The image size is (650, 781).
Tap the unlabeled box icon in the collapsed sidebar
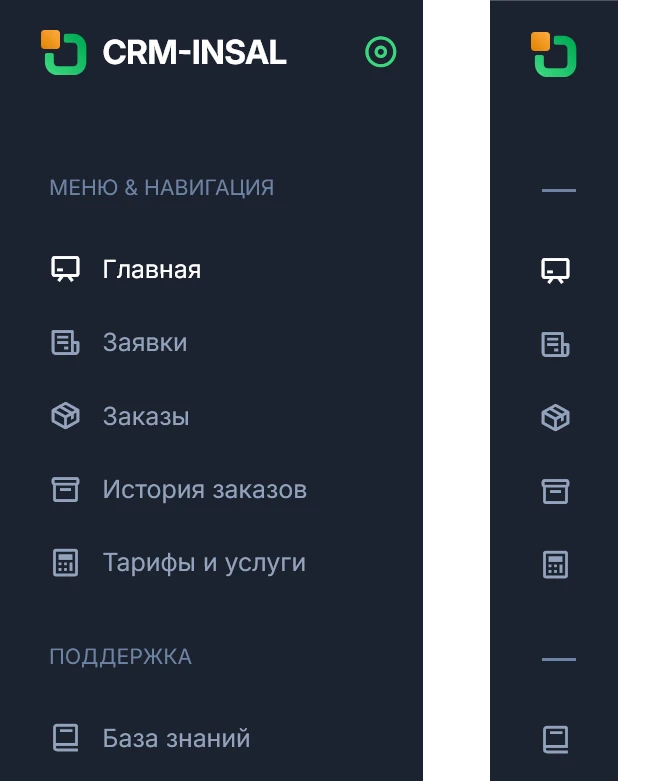coord(555,417)
